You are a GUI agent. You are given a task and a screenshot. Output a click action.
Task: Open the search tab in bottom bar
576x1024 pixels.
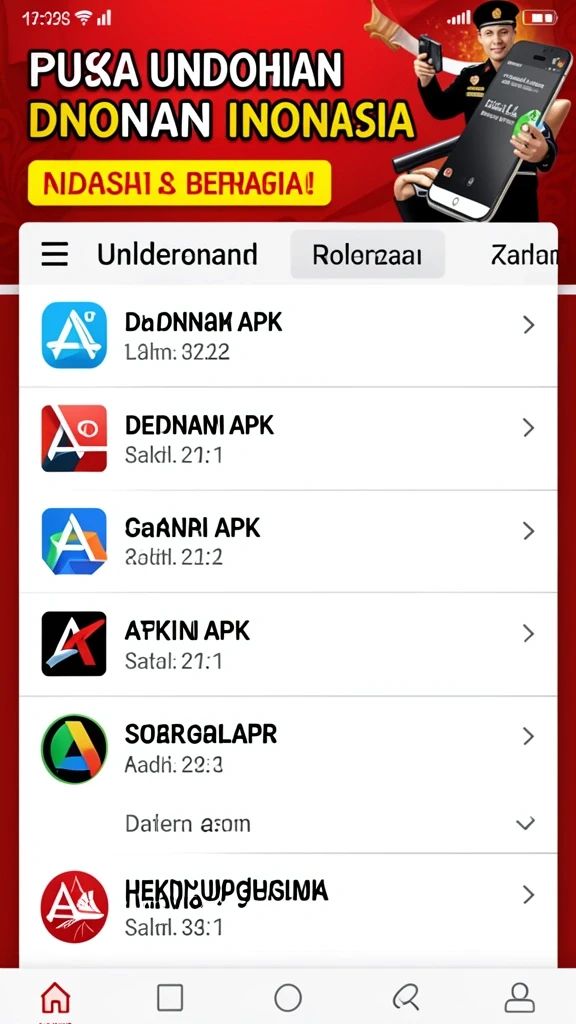pyautogui.click(x=405, y=998)
